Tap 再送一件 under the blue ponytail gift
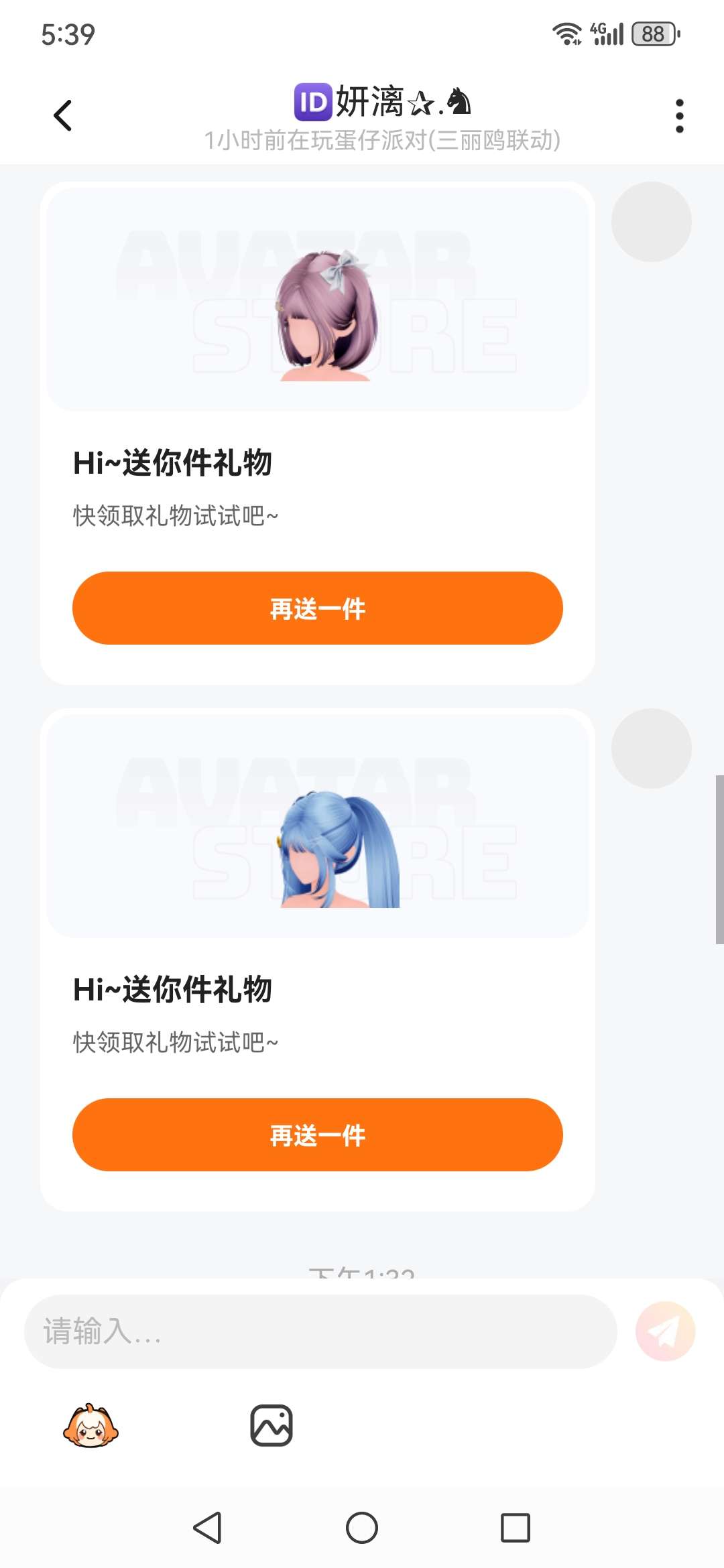Screen dimensions: 724x1568 [317, 1134]
